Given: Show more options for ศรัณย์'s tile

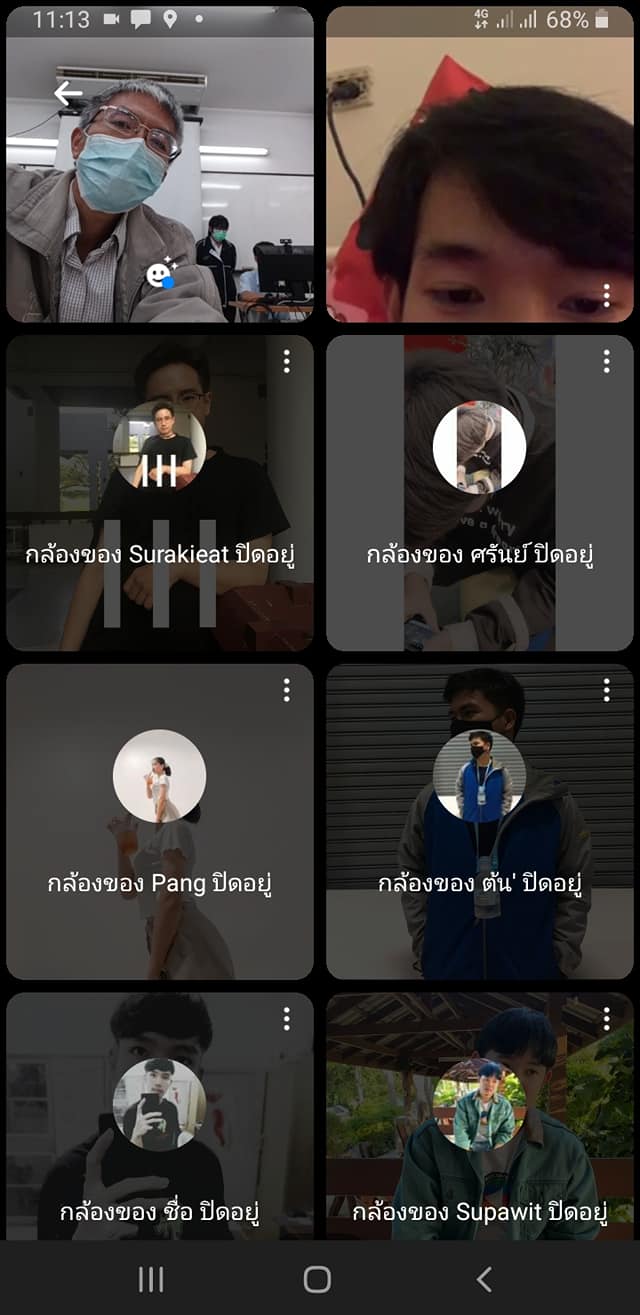Looking at the screenshot, I should pos(606,361).
